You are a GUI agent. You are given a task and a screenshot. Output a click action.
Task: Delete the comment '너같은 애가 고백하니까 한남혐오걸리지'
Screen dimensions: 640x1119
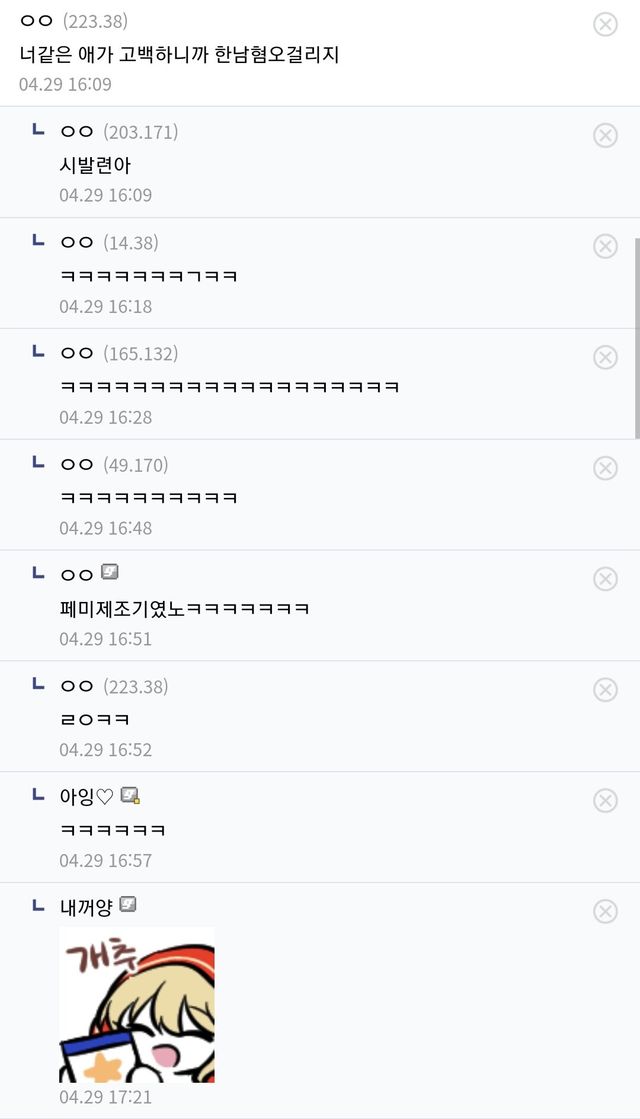(605, 24)
